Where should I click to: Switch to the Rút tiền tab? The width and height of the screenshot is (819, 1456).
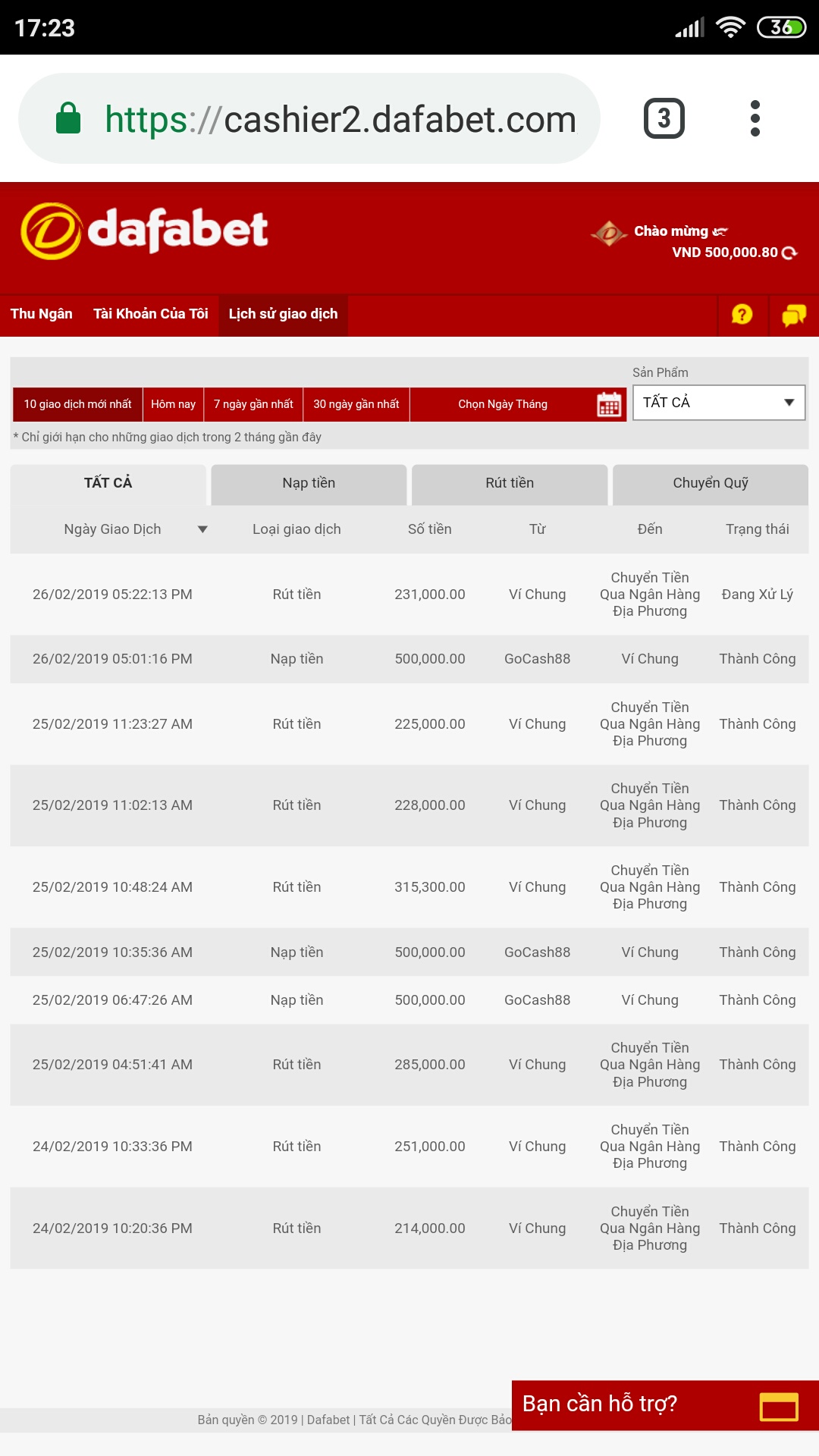point(510,483)
